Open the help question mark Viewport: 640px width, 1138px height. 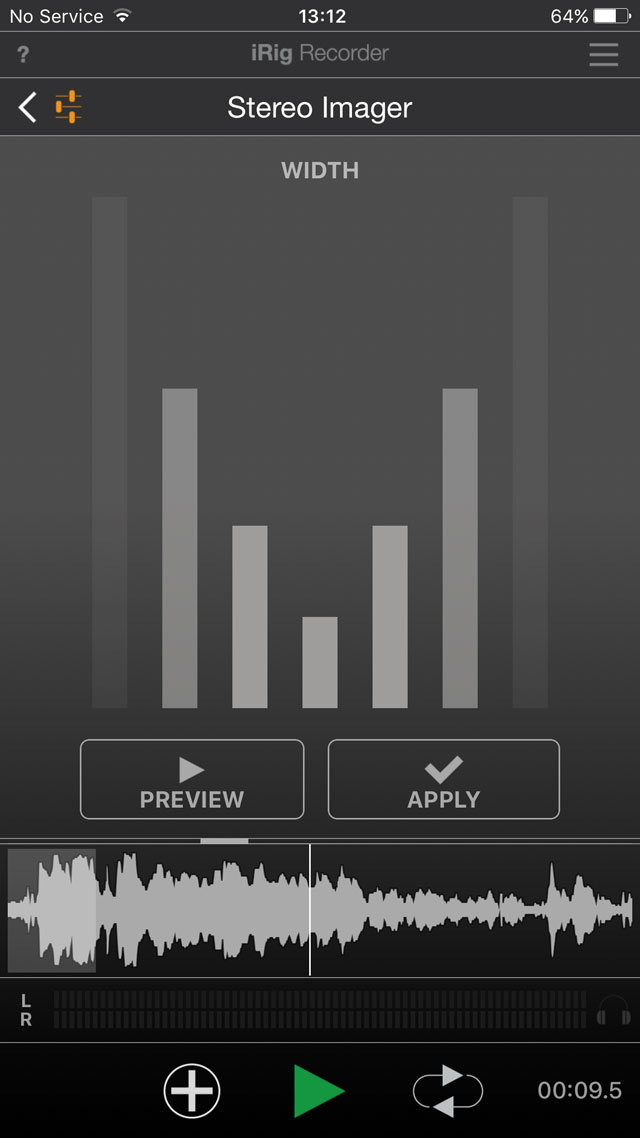tap(23, 55)
